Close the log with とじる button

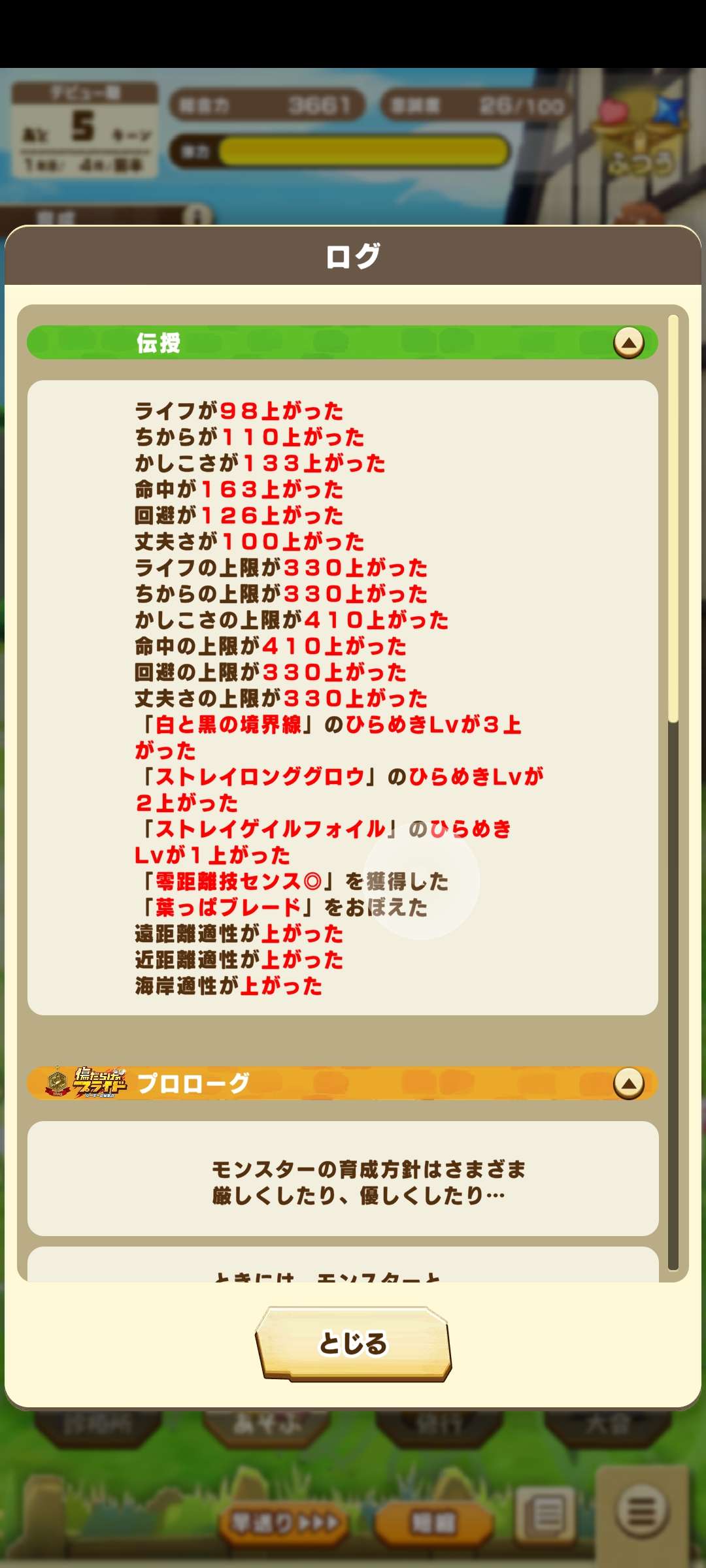[353, 1344]
